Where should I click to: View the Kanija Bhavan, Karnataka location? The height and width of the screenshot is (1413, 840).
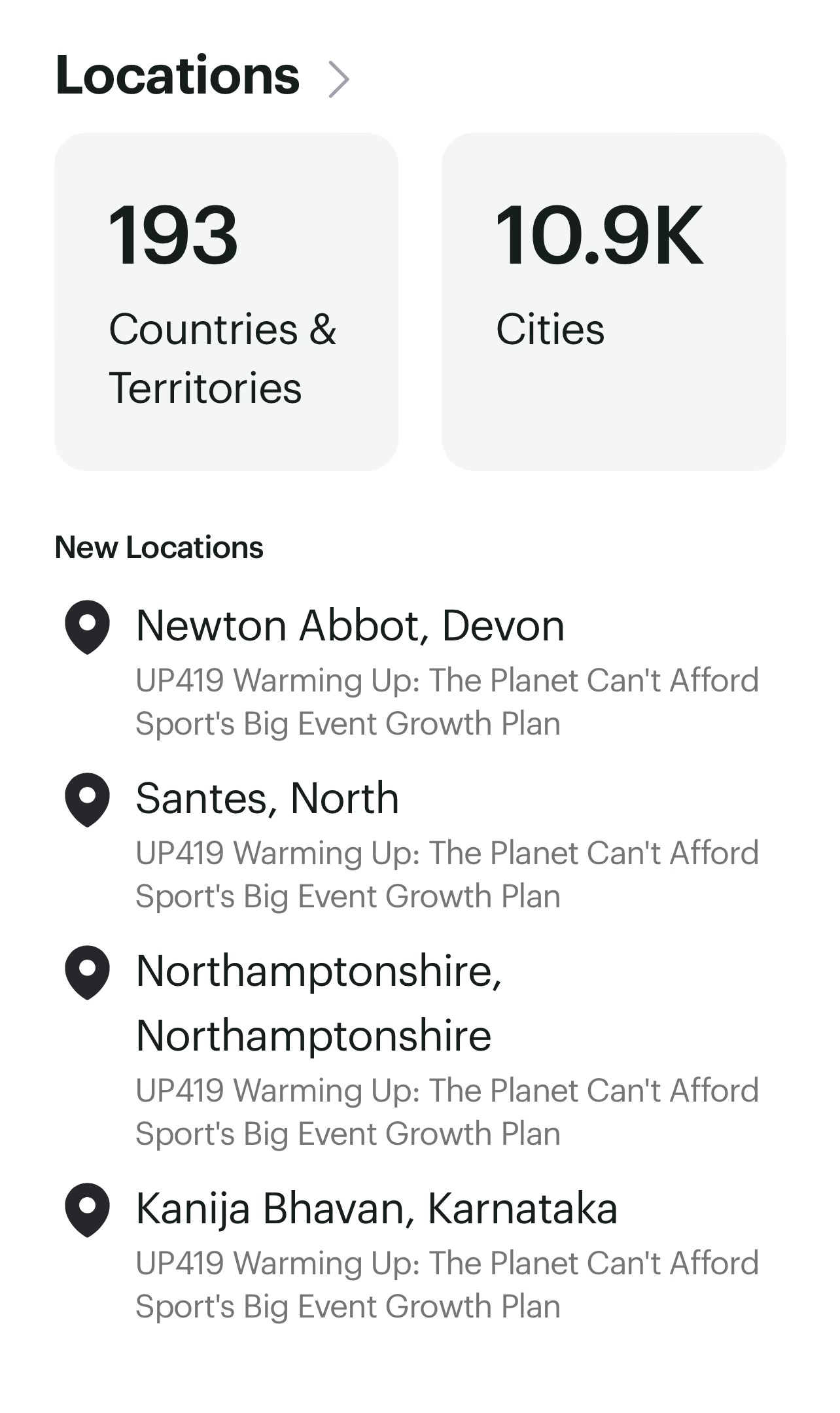pos(420,1255)
